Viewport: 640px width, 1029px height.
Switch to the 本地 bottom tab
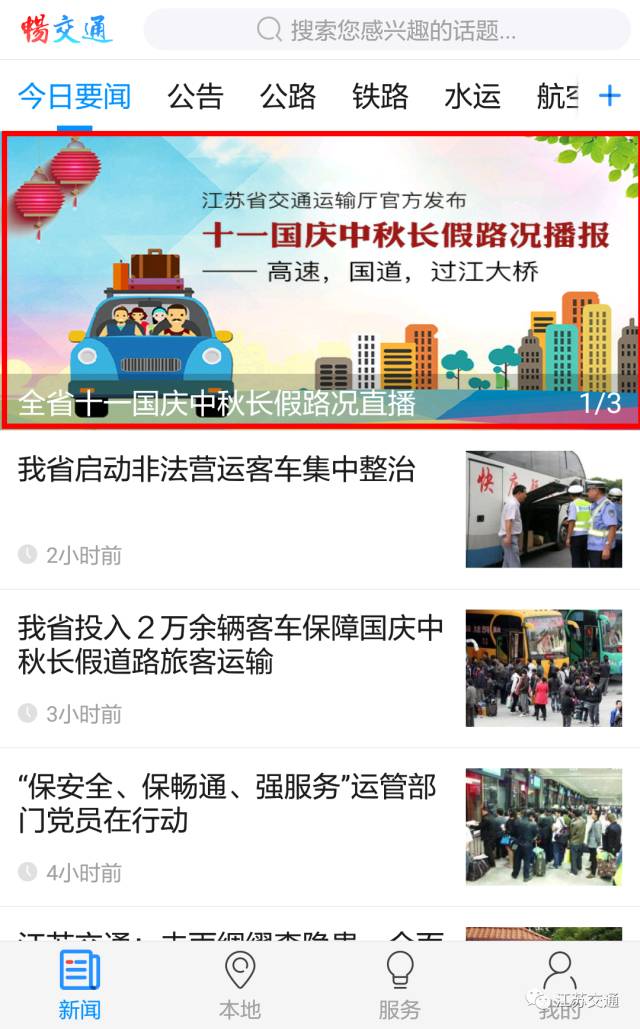(x=240, y=985)
